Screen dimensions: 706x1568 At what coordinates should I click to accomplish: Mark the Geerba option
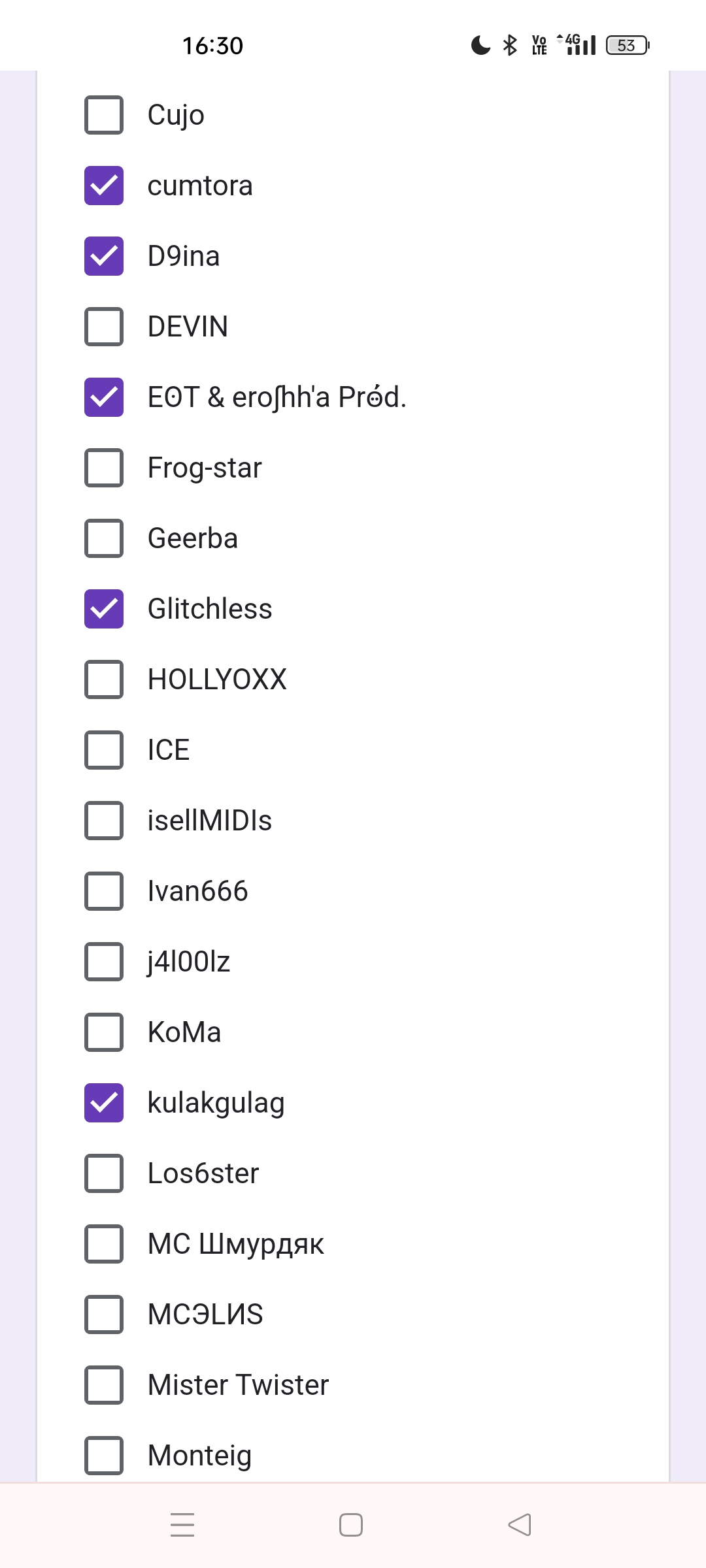tap(104, 538)
